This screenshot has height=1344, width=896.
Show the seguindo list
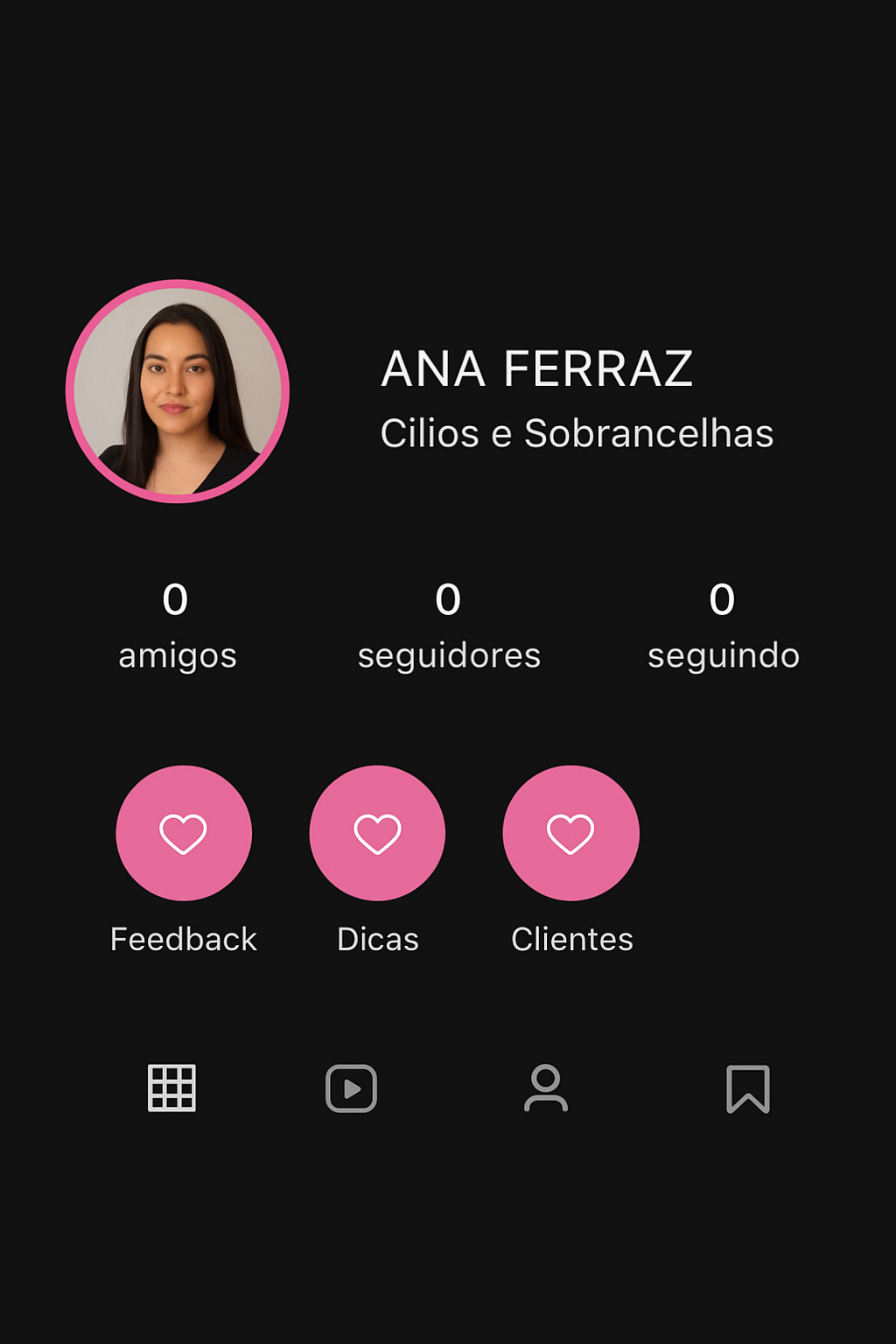pos(723,626)
